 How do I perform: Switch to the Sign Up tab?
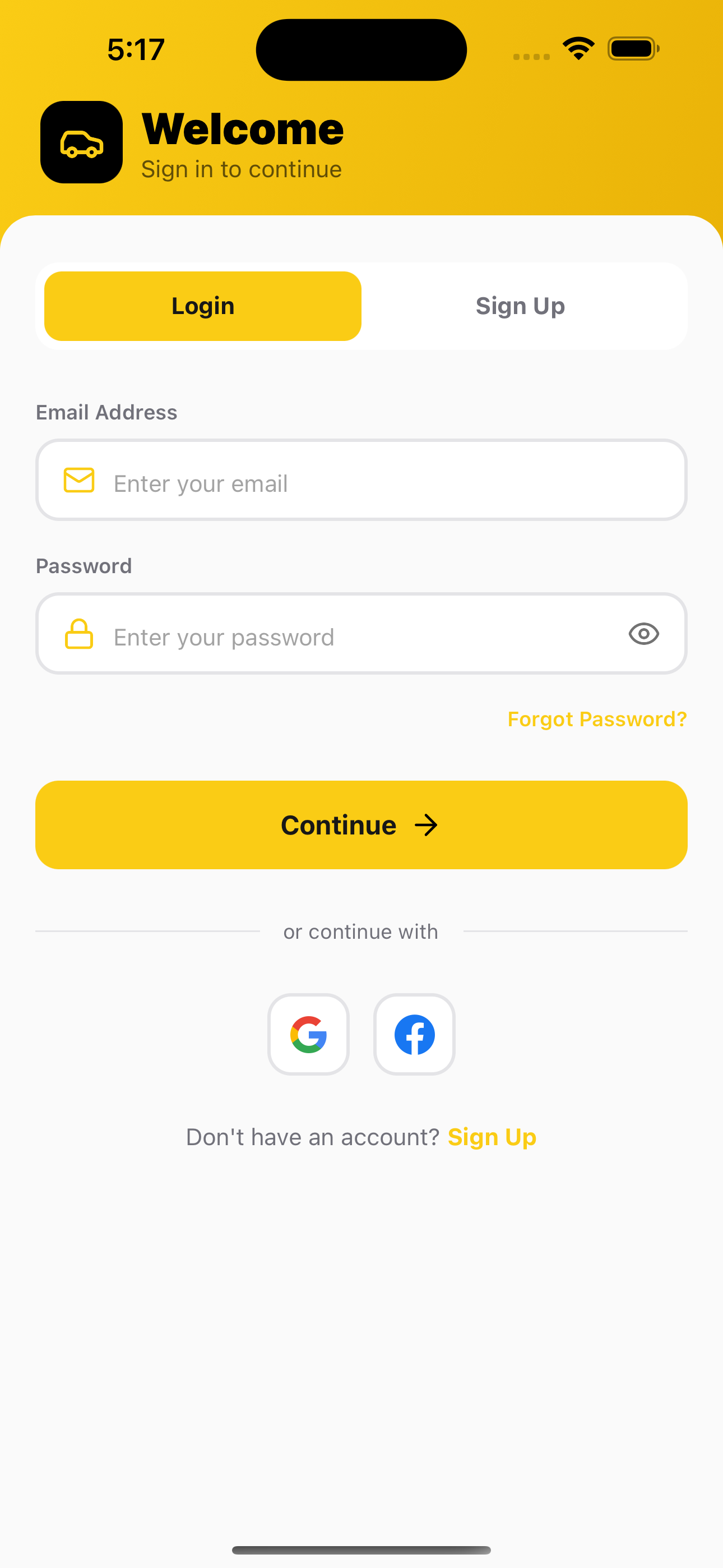coord(520,306)
